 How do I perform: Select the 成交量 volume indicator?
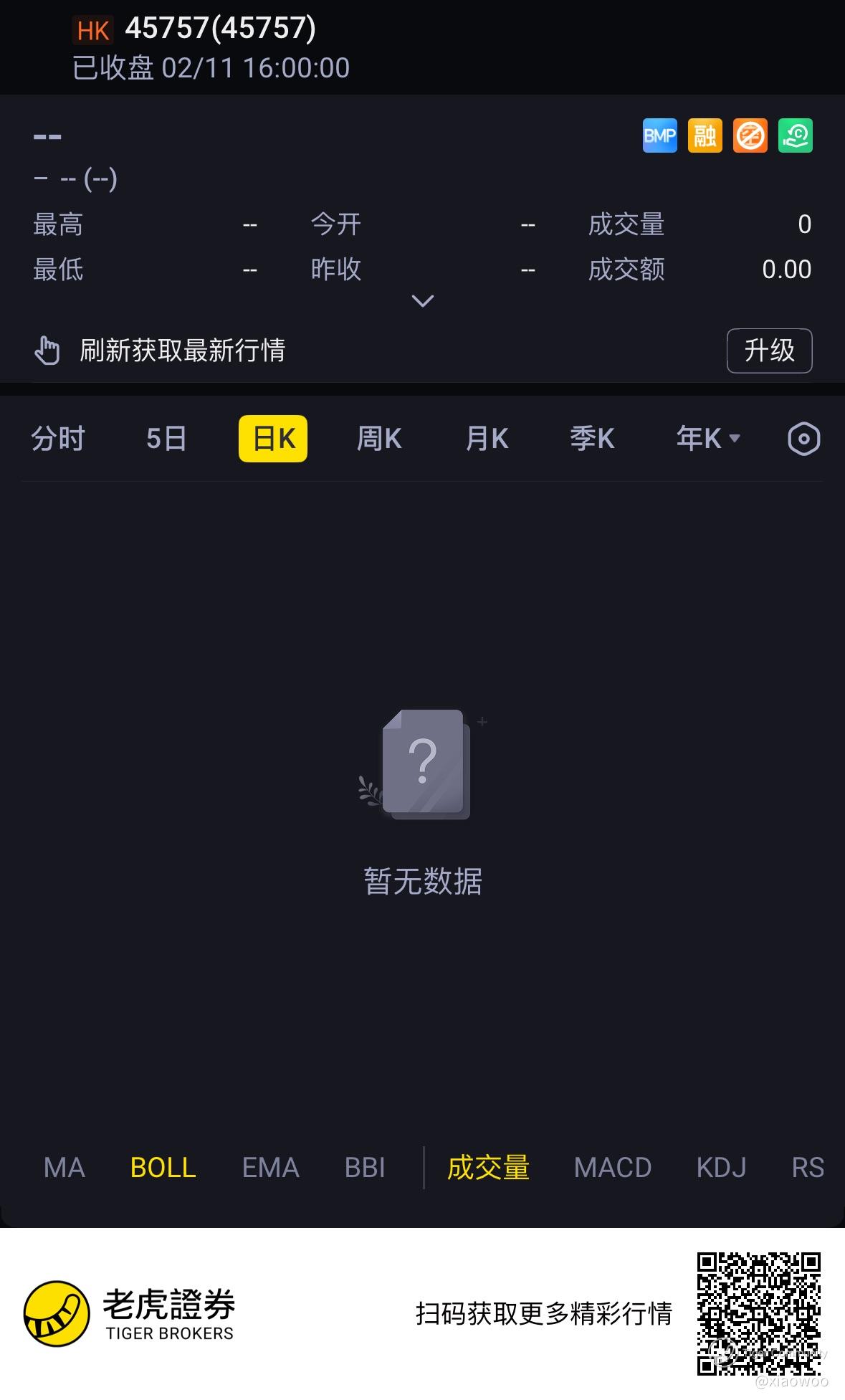coord(488,1168)
